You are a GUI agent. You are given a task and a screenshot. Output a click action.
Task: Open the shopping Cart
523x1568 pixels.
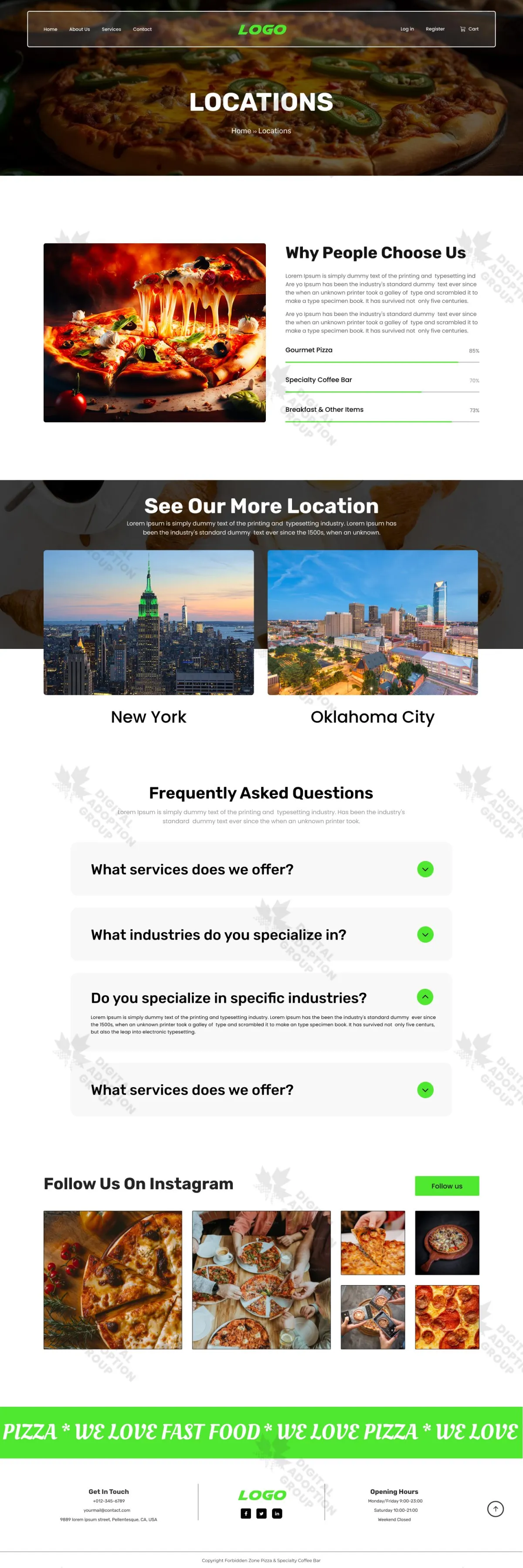click(469, 29)
